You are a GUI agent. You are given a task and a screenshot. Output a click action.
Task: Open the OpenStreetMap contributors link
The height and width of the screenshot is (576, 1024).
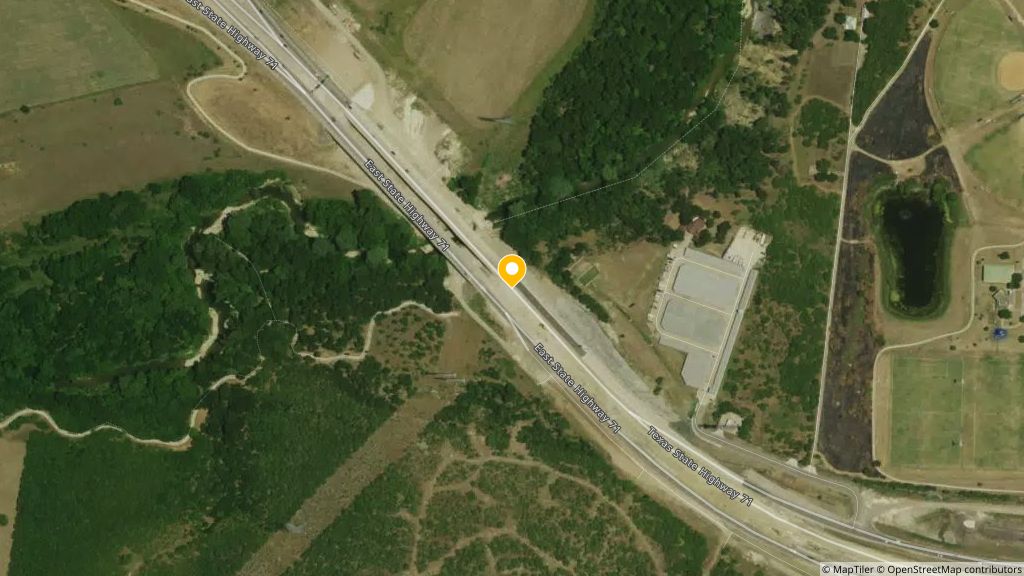point(950,569)
